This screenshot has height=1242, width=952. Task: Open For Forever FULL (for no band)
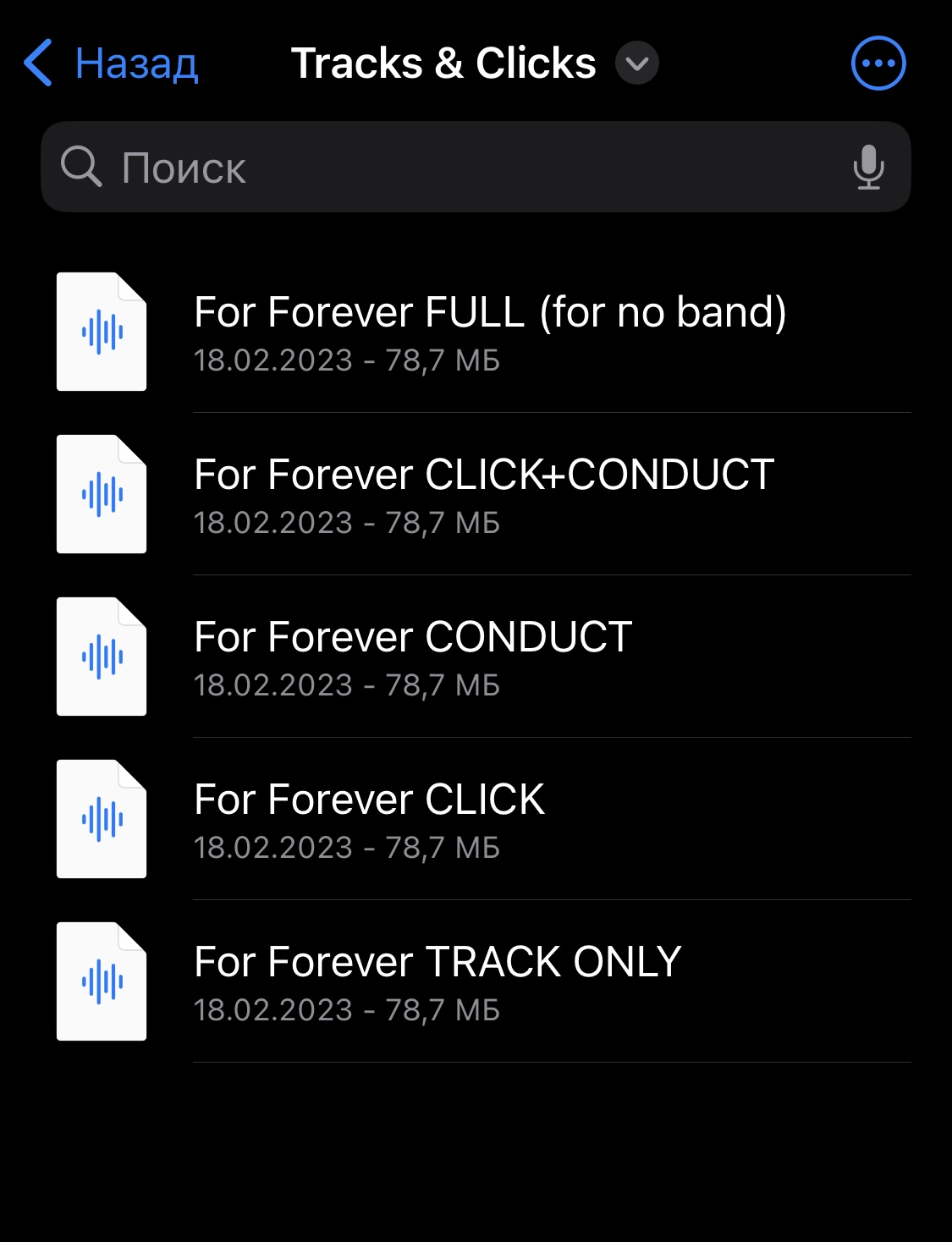point(489,332)
